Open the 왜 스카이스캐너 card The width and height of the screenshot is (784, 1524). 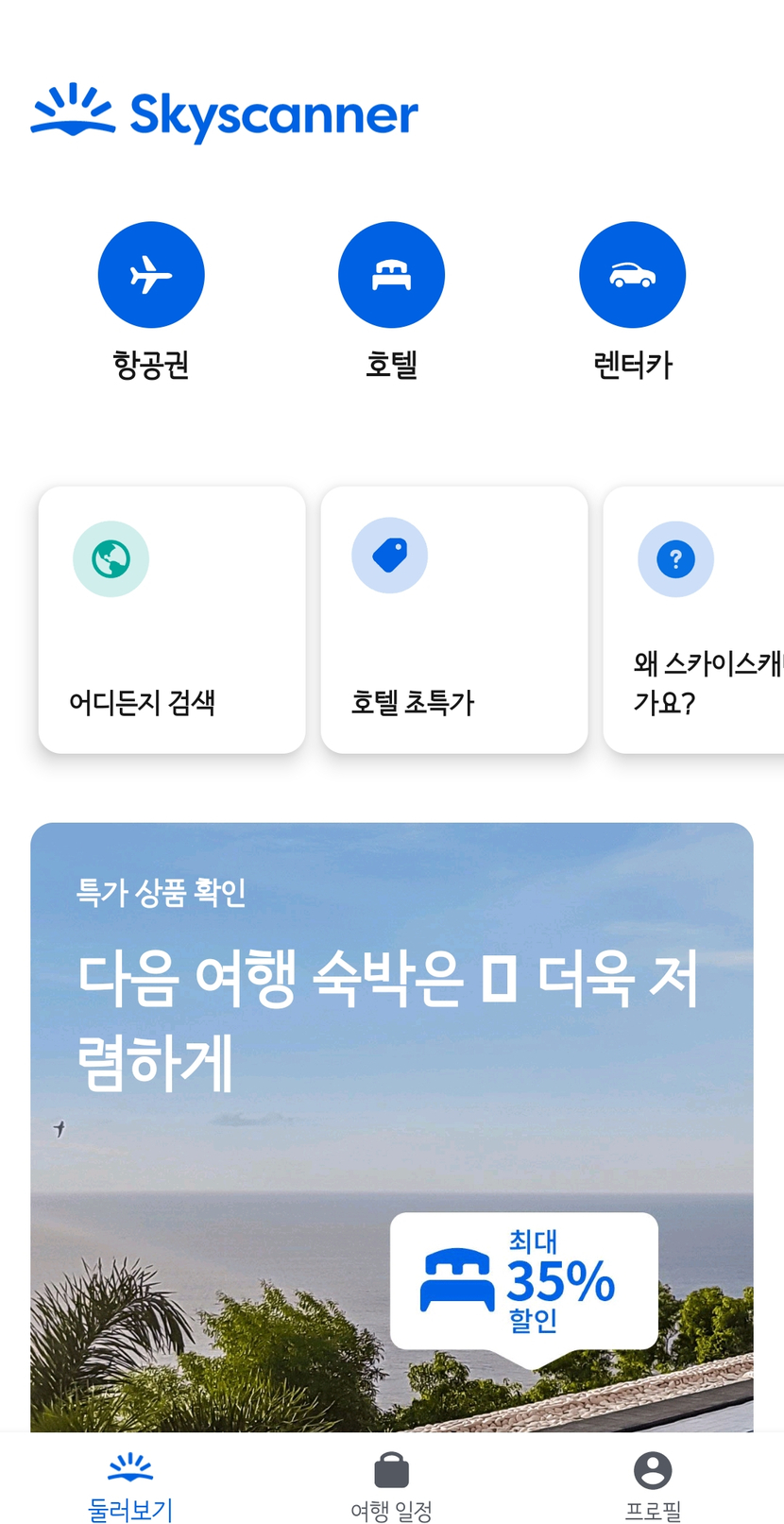(x=693, y=620)
